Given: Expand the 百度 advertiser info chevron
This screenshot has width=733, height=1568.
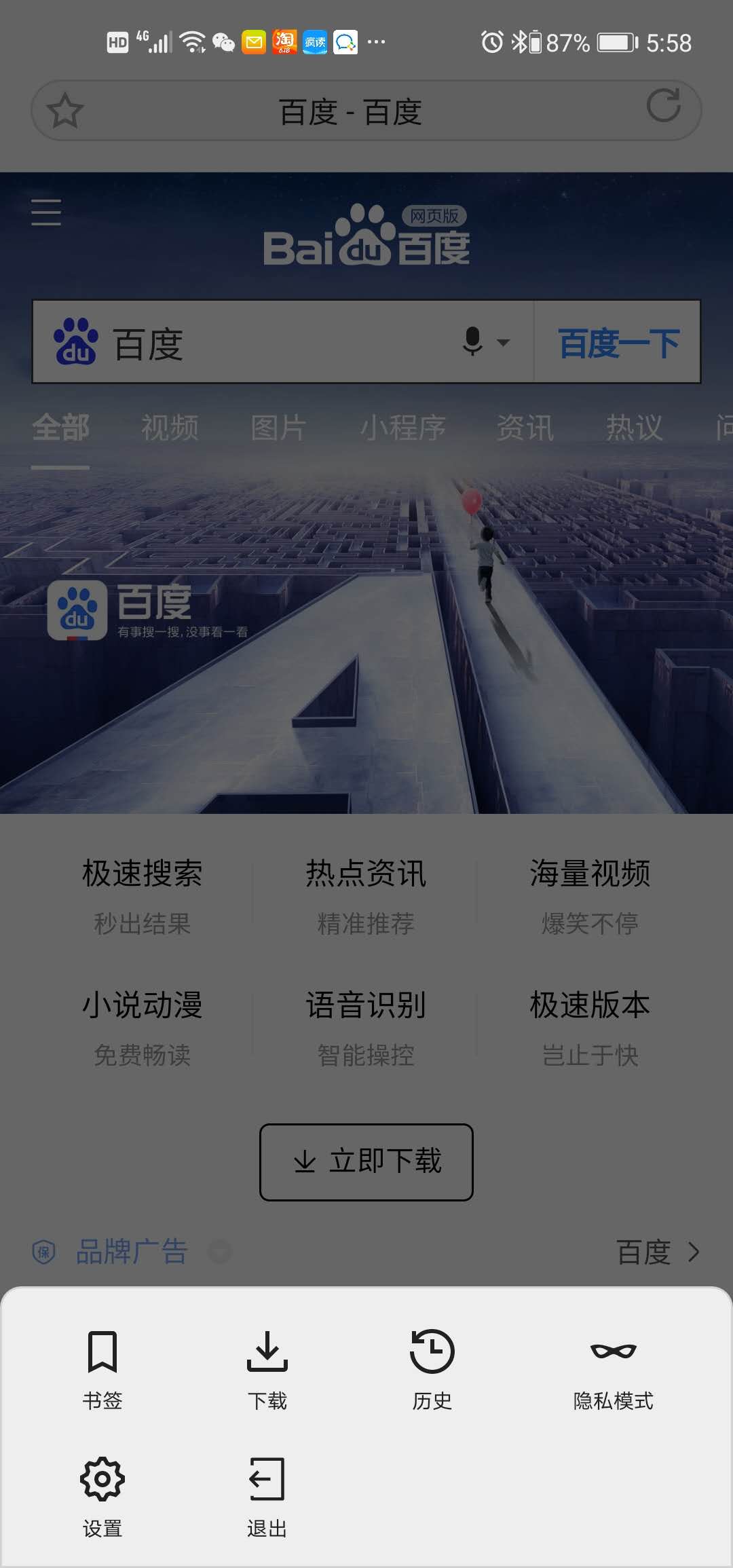Looking at the screenshot, I should click(694, 1251).
